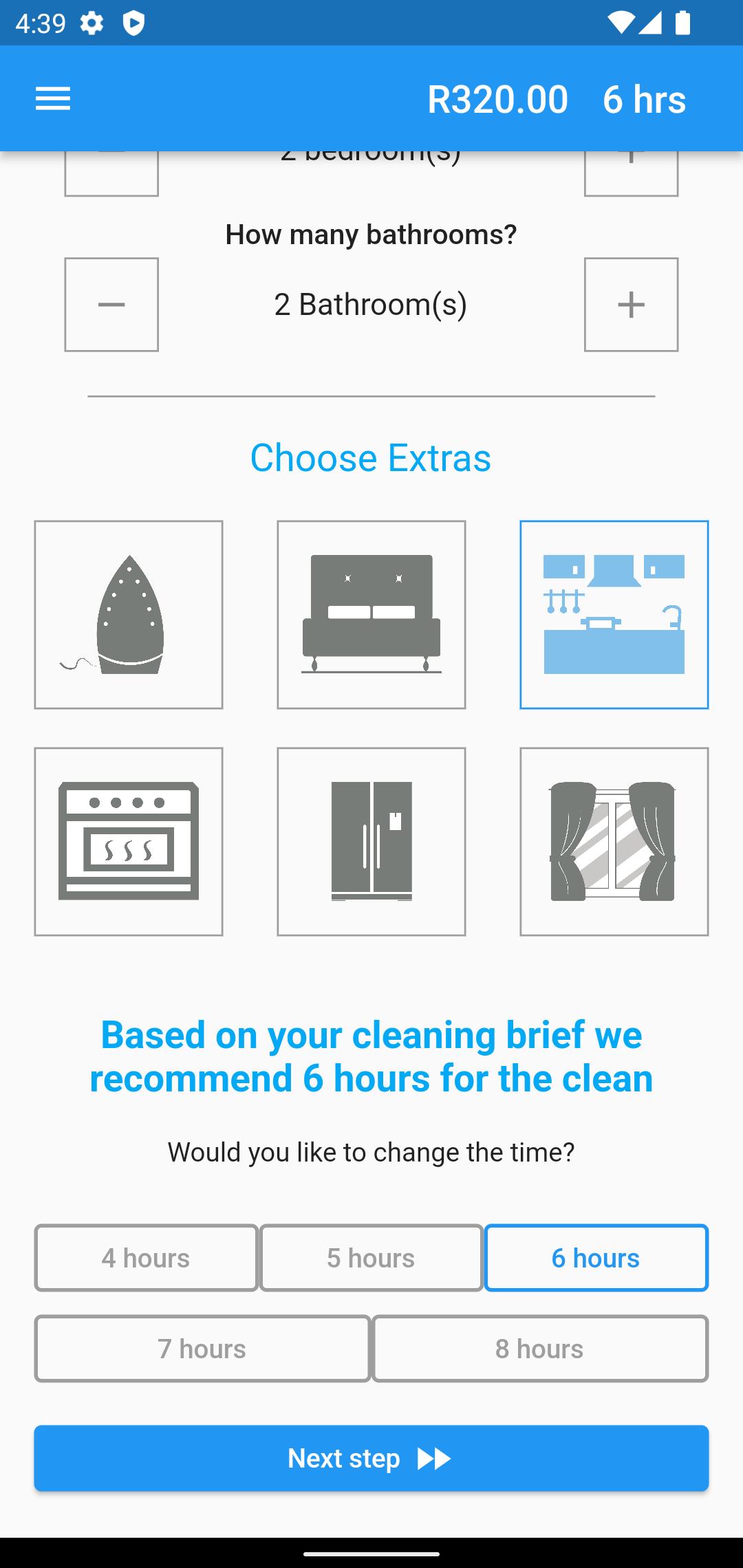Screen dimensions: 743x1568
Task: Select the bed making extra
Action: [x=371, y=615]
